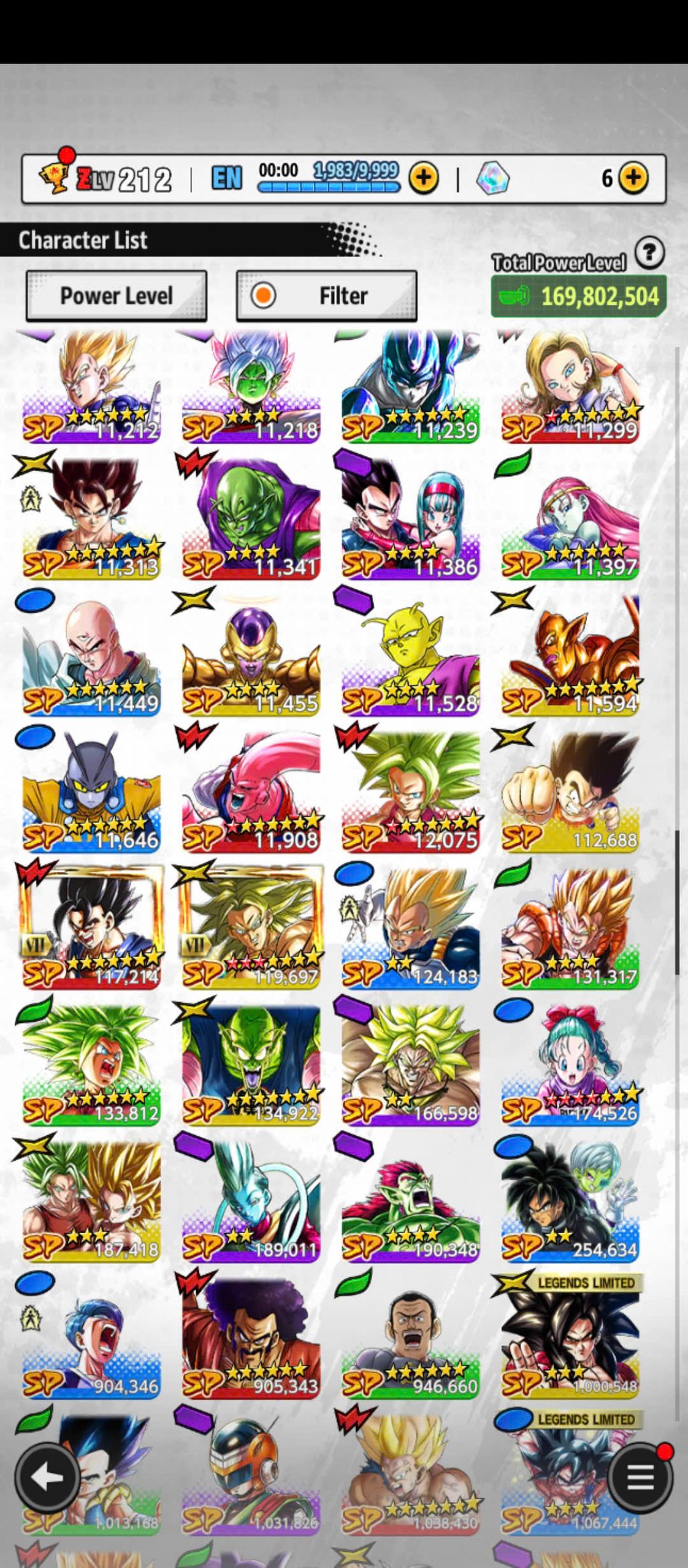
Task: Open the character with power 254,634
Action: click(x=570, y=1202)
